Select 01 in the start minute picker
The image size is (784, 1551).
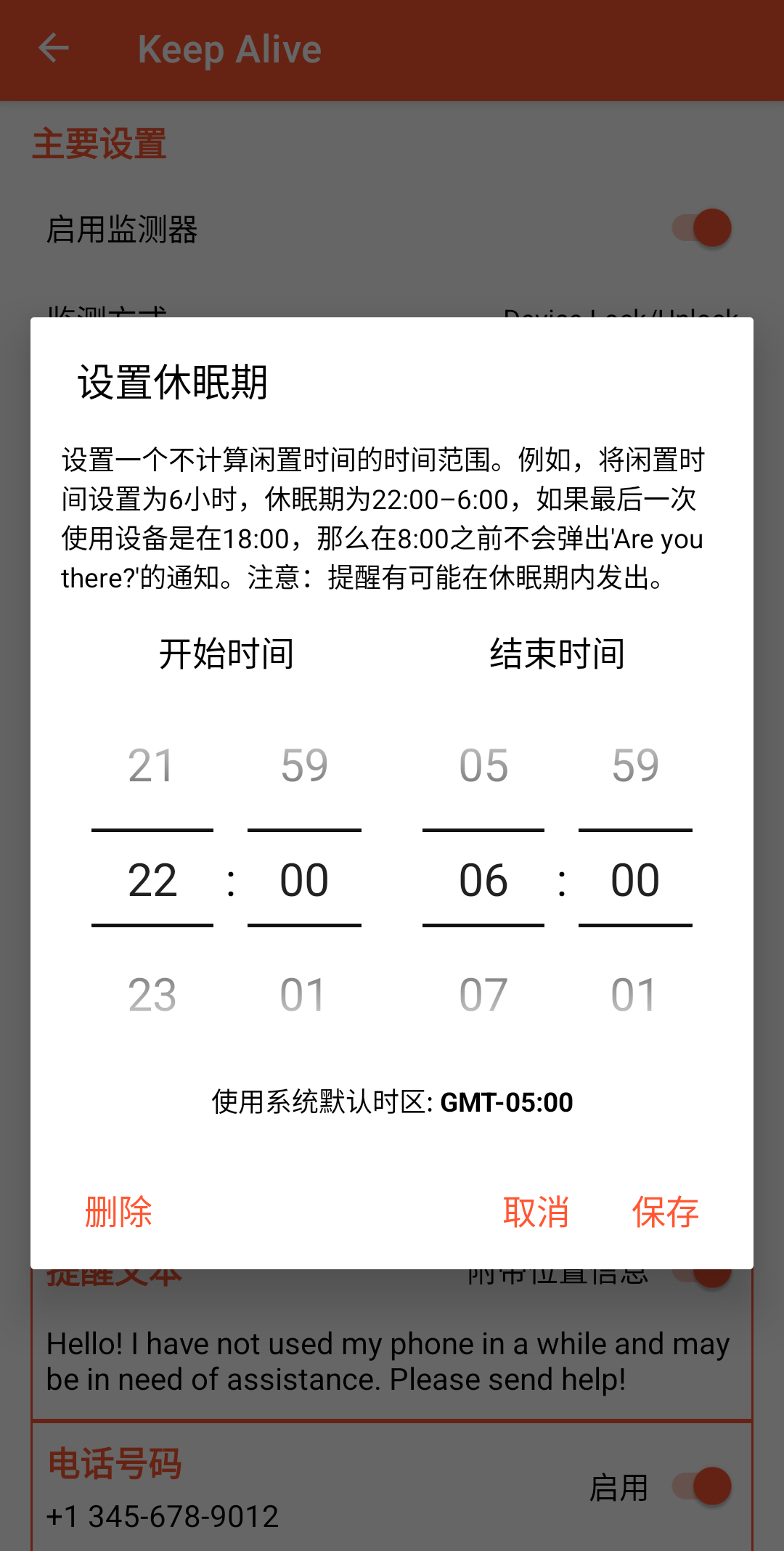pyautogui.click(x=304, y=995)
